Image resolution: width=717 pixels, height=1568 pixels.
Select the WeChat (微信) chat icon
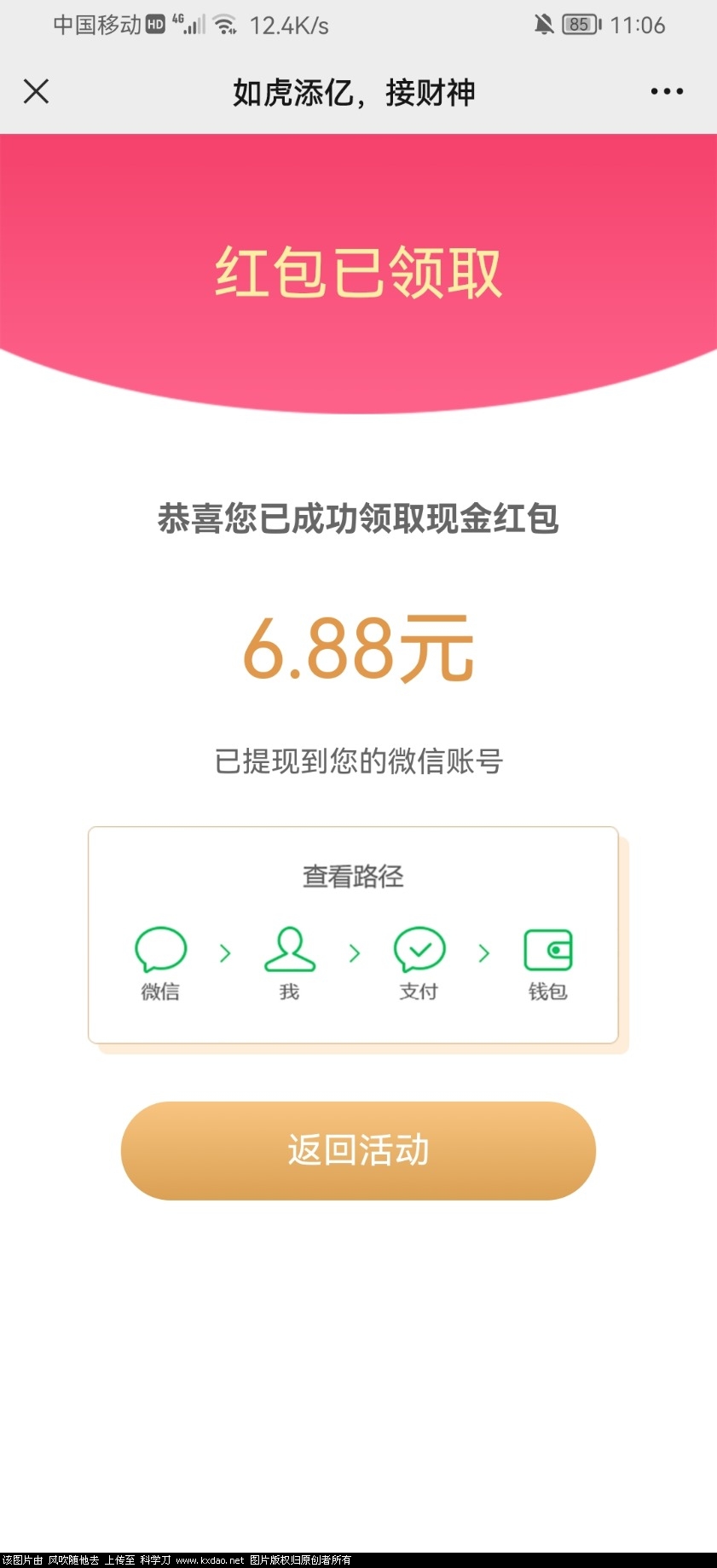[160, 949]
